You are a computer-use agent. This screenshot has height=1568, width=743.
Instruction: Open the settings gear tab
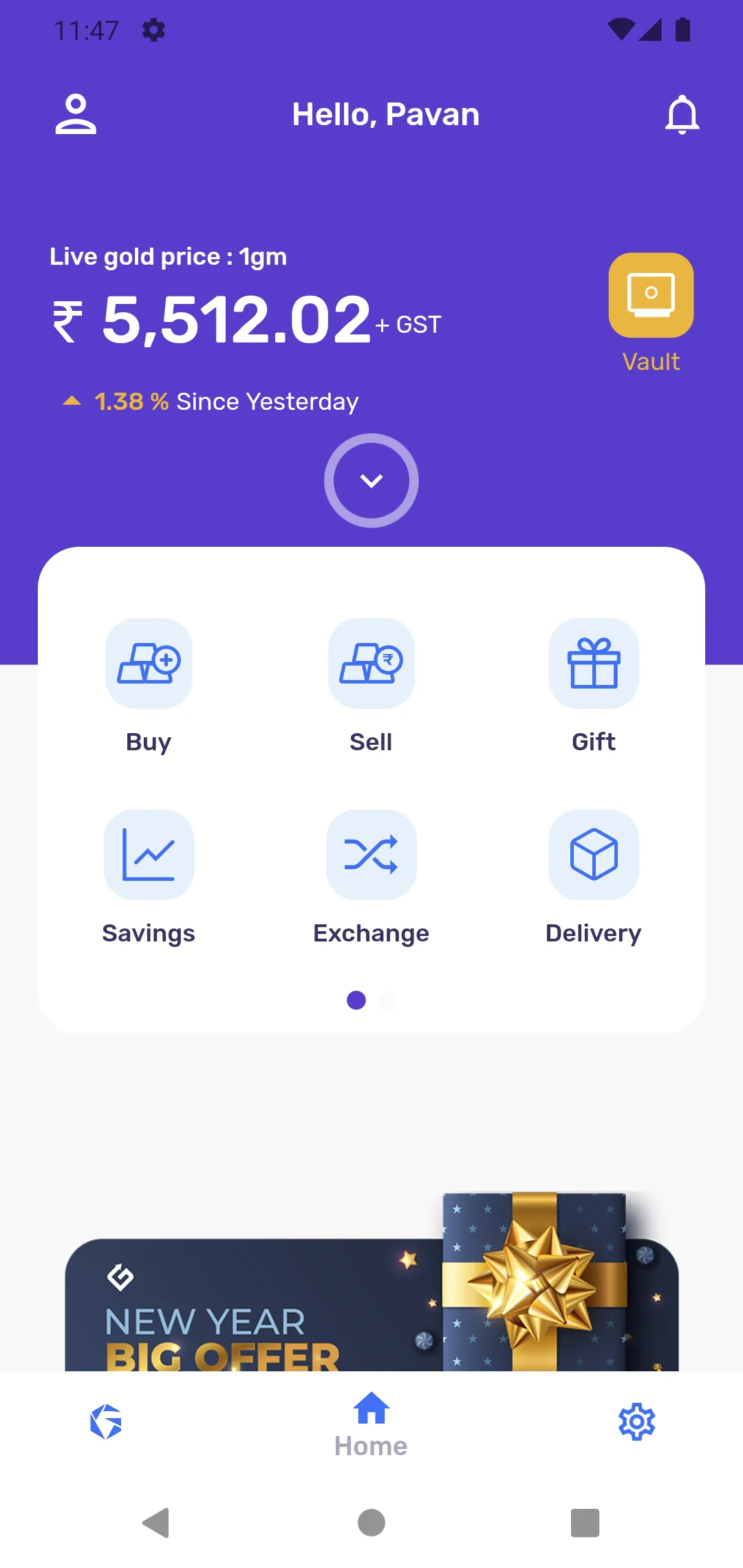pyautogui.click(x=636, y=1422)
